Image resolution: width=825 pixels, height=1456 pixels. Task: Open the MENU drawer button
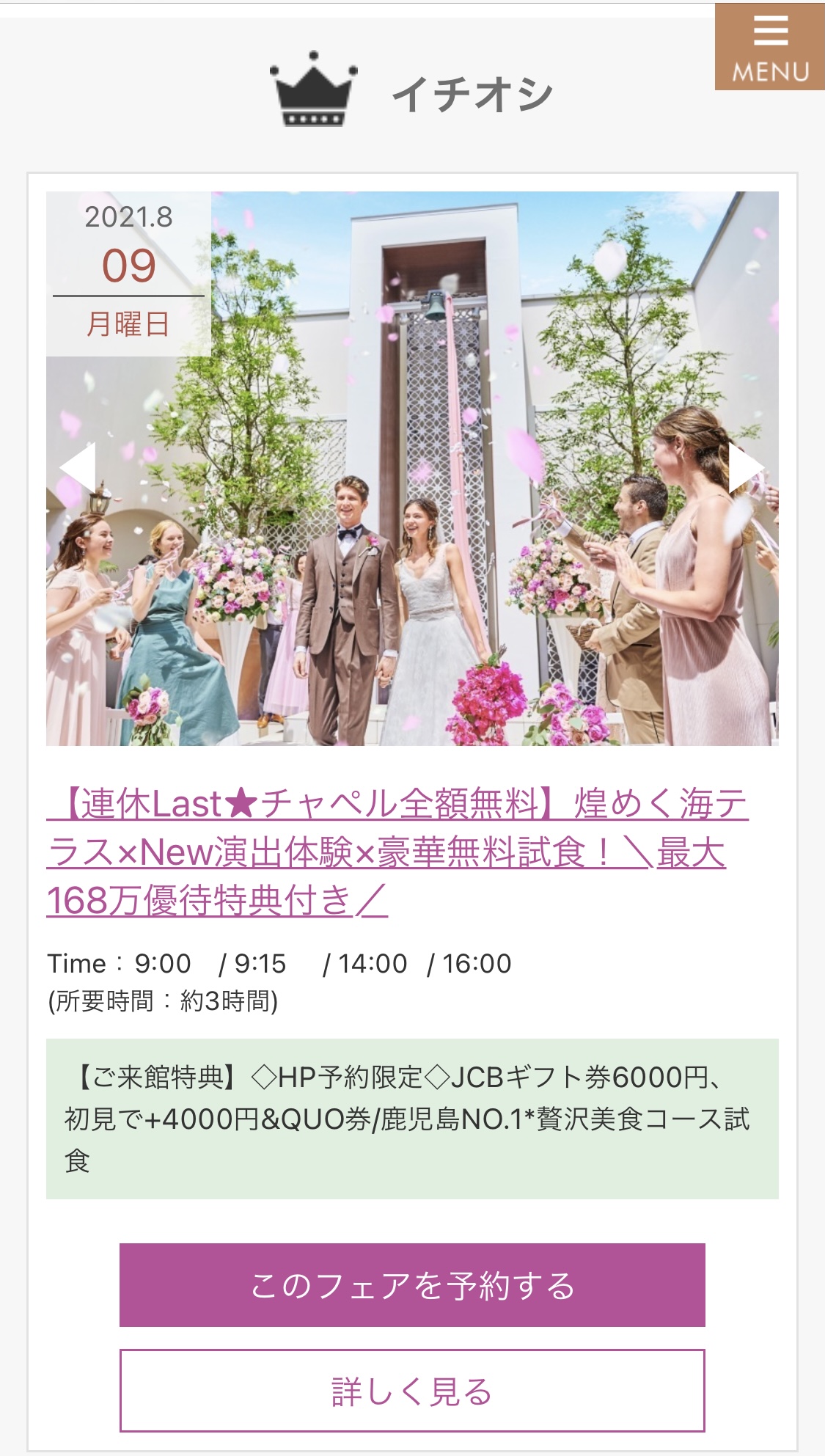(769, 47)
